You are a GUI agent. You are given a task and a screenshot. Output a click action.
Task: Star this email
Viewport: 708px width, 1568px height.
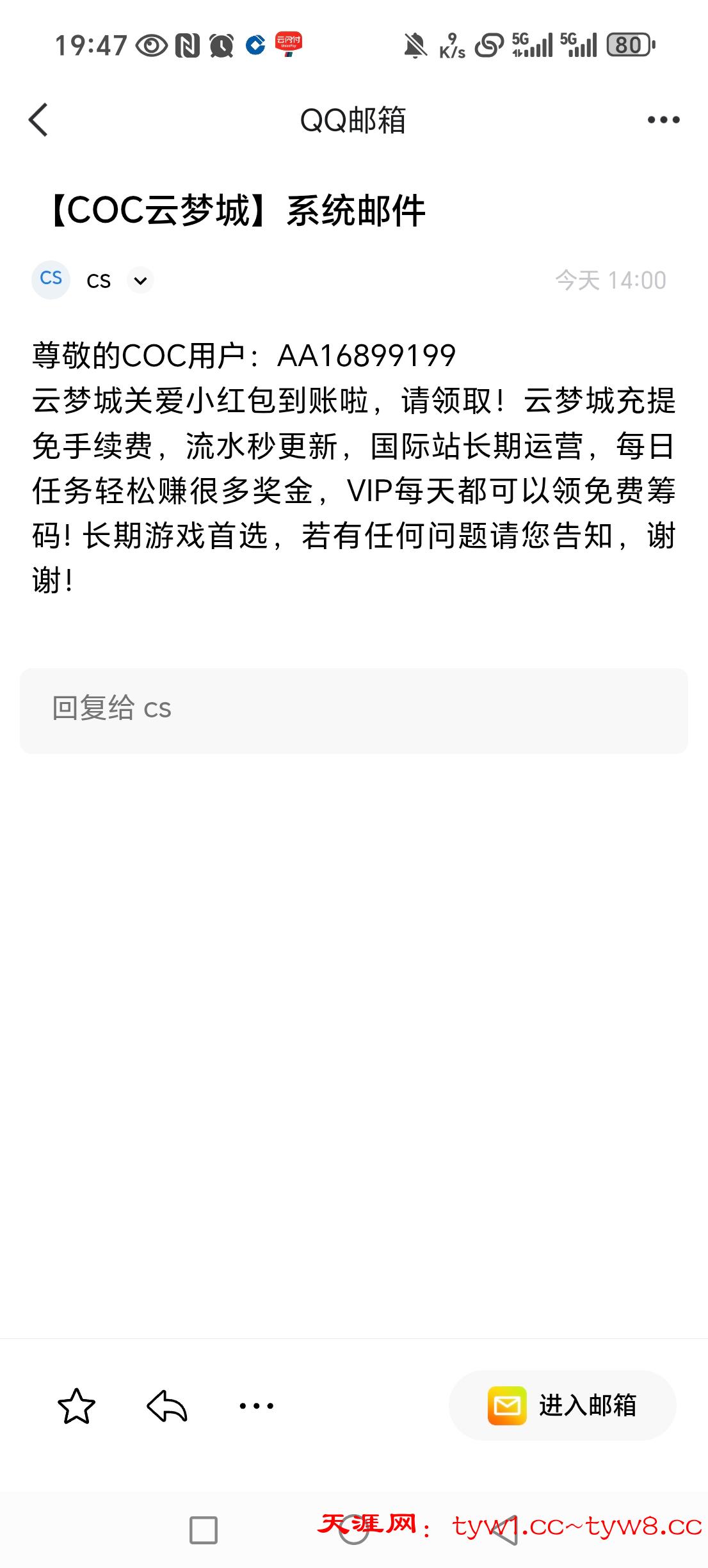[76, 1406]
